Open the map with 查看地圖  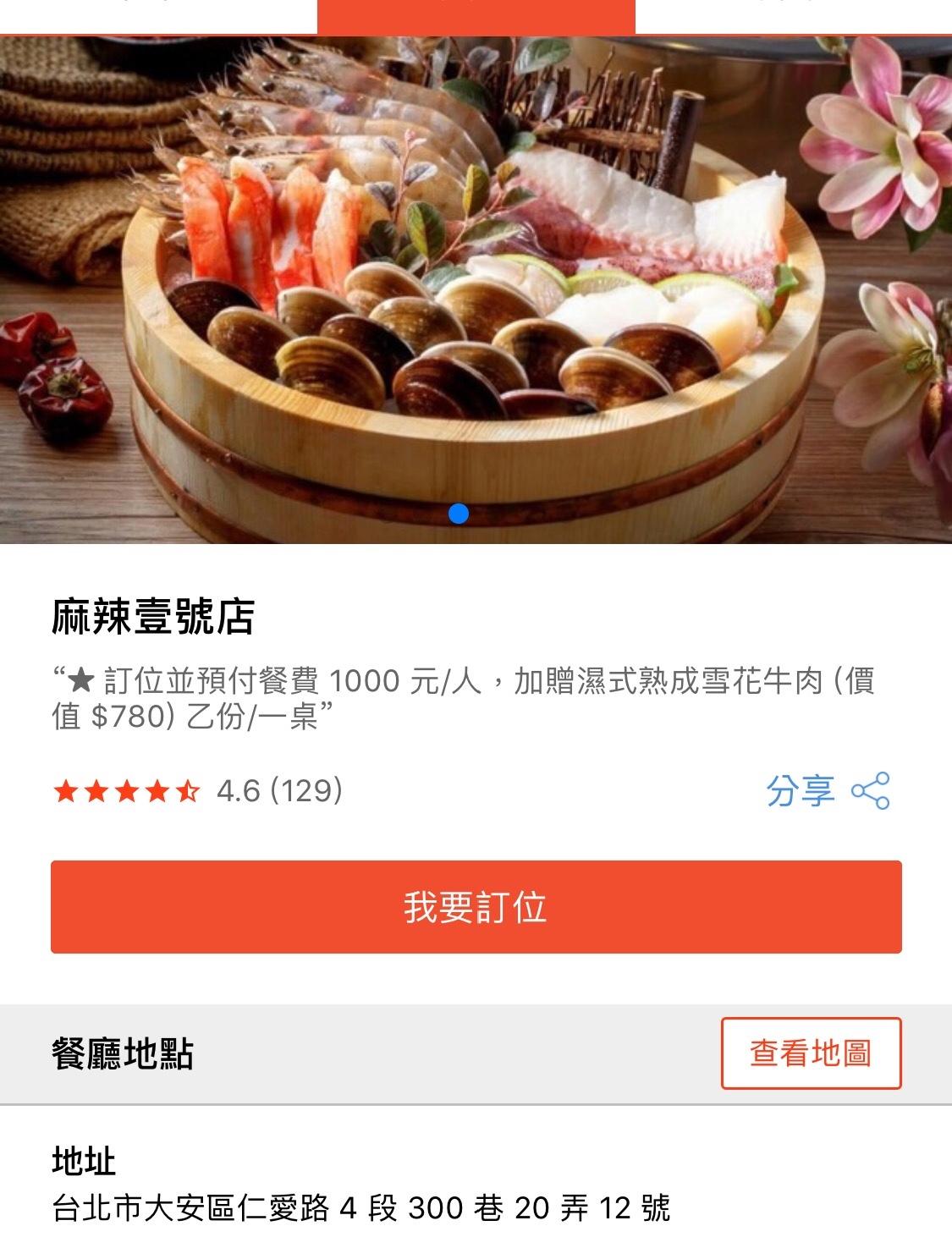811,1053
